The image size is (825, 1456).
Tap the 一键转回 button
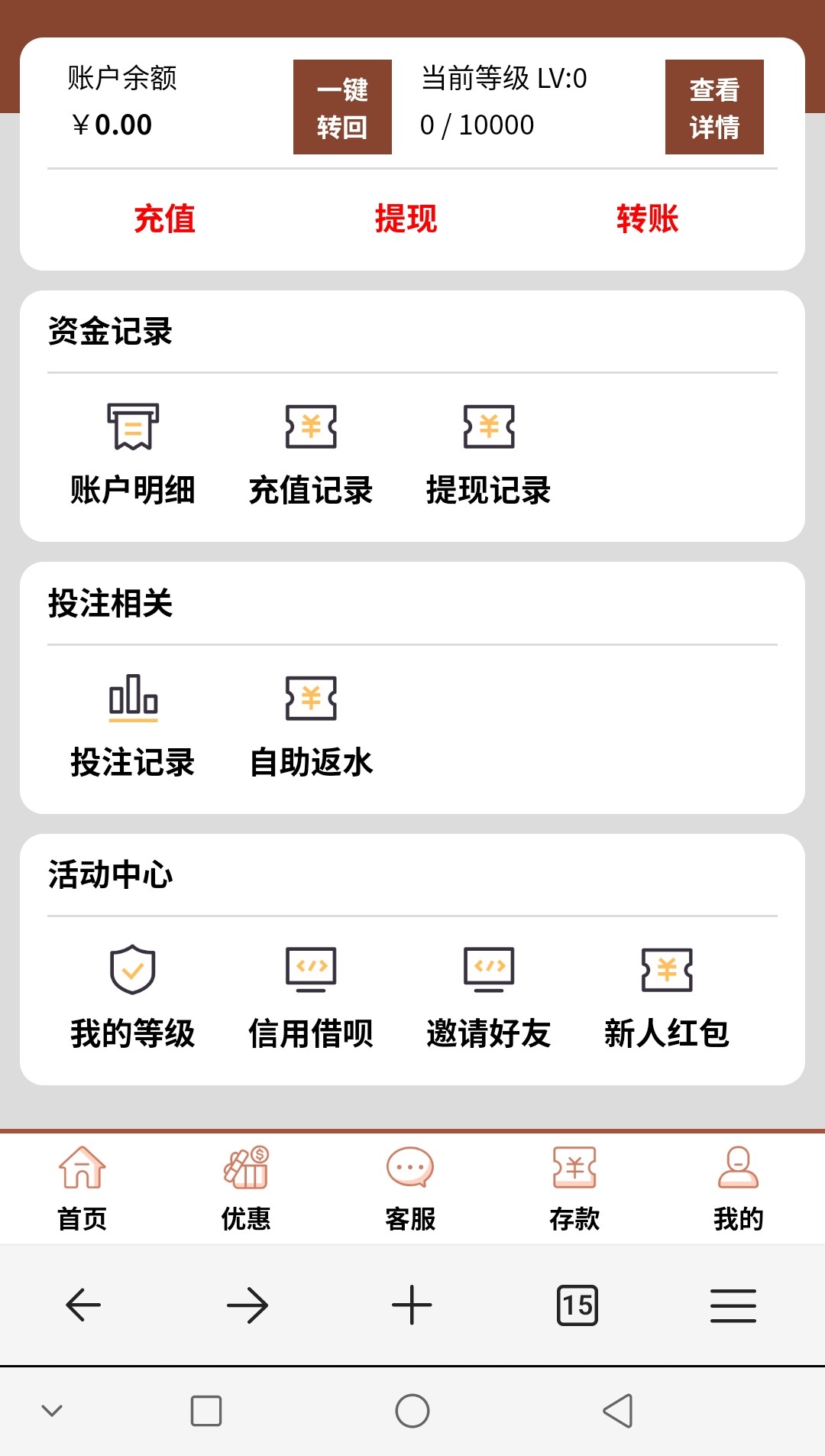[342, 107]
